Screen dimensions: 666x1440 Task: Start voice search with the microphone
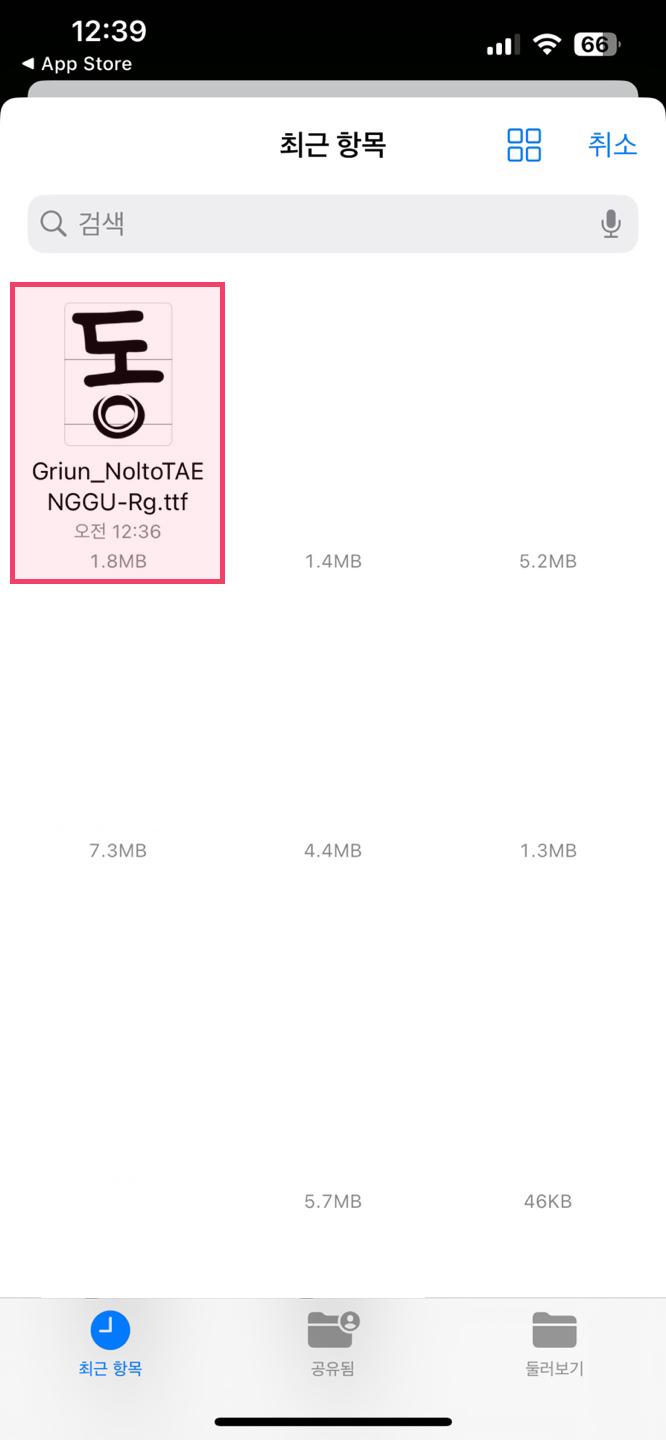point(611,224)
